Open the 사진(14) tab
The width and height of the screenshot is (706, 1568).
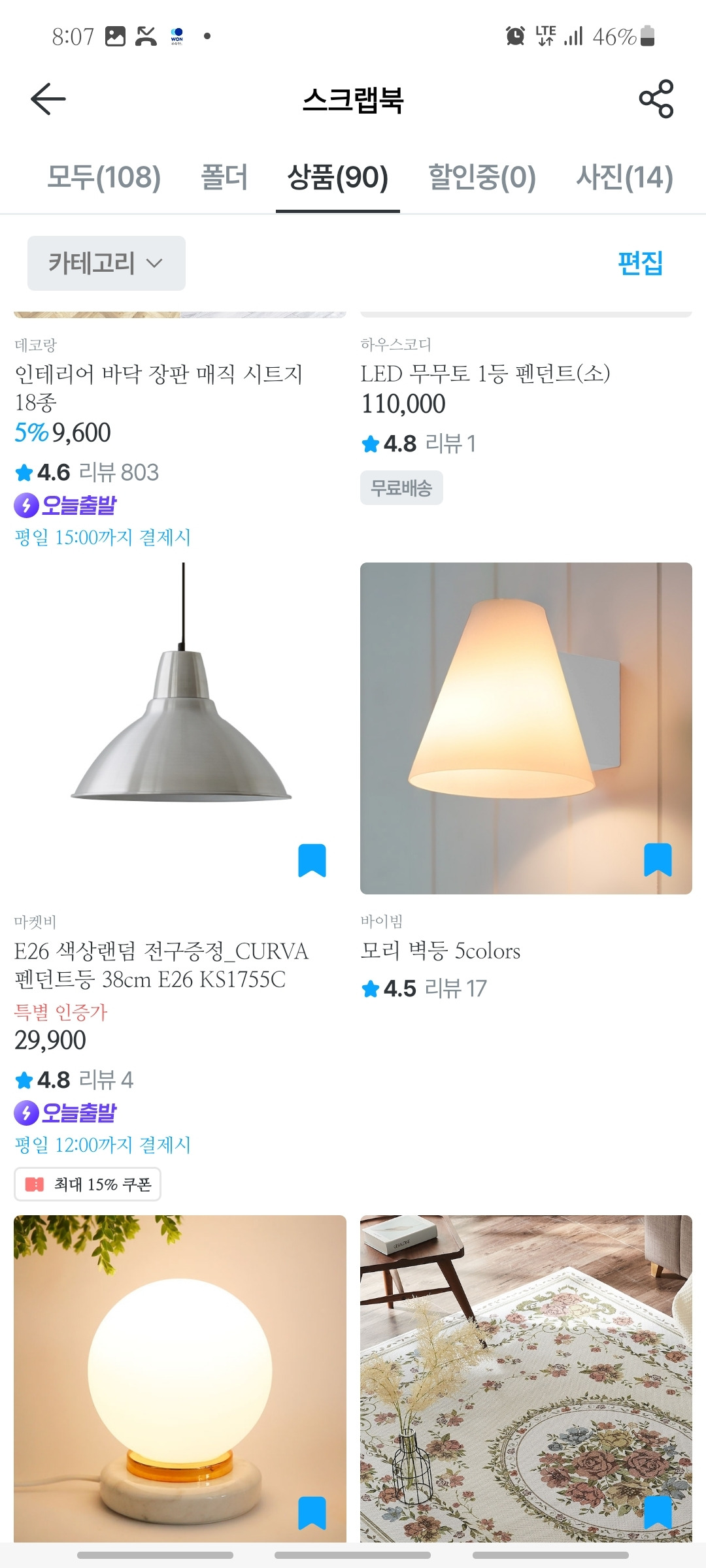(x=624, y=177)
